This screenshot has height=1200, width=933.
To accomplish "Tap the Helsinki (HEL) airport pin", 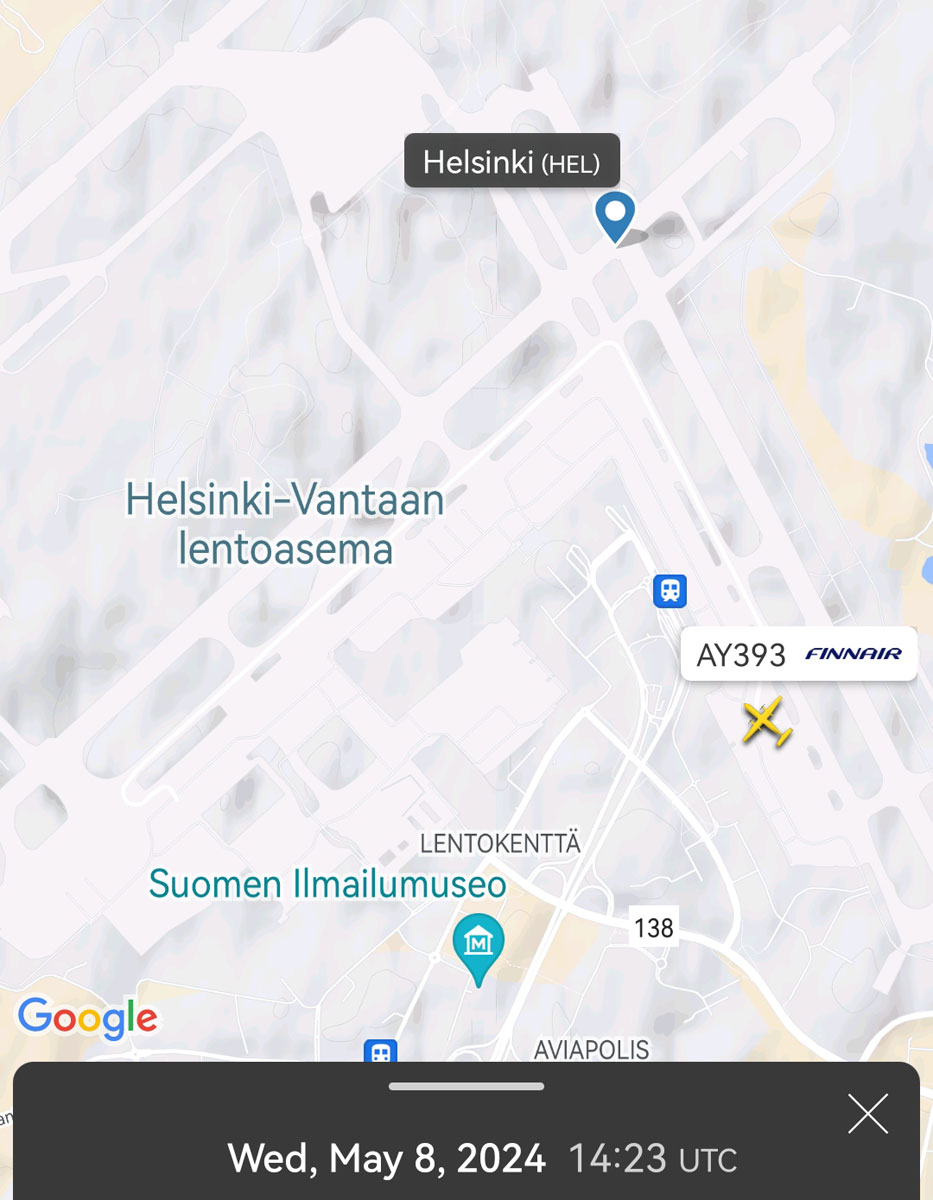I will click(614, 213).
